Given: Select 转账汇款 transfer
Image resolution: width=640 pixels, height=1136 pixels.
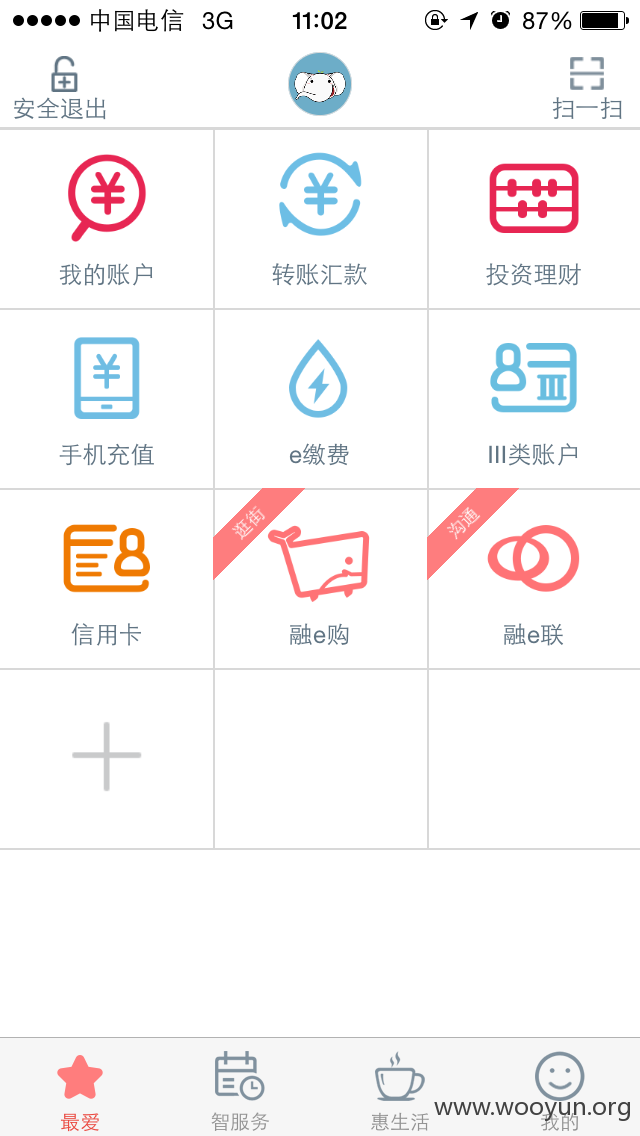Looking at the screenshot, I should click(320, 220).
